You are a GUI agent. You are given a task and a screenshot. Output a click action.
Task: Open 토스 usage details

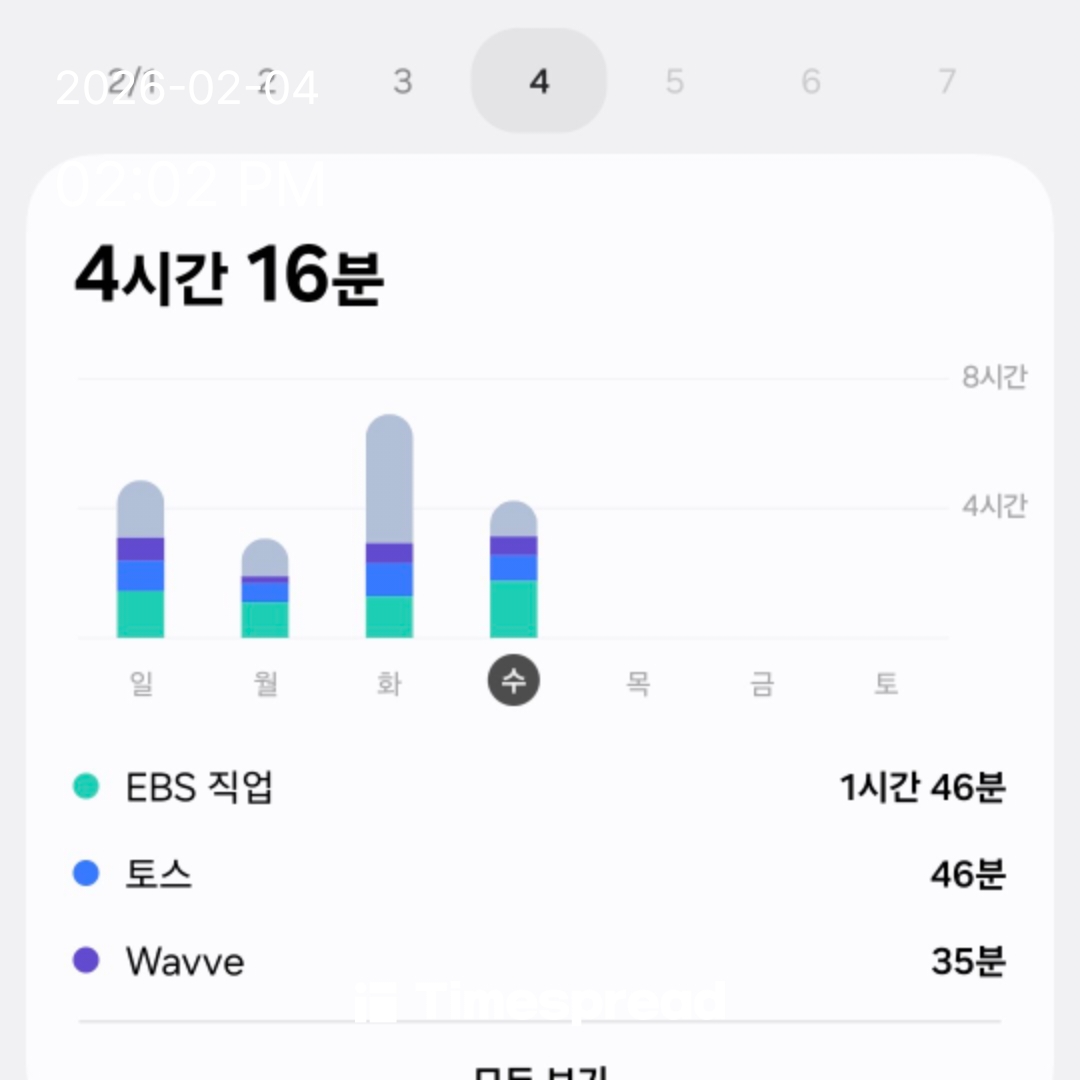pos(540,874)
